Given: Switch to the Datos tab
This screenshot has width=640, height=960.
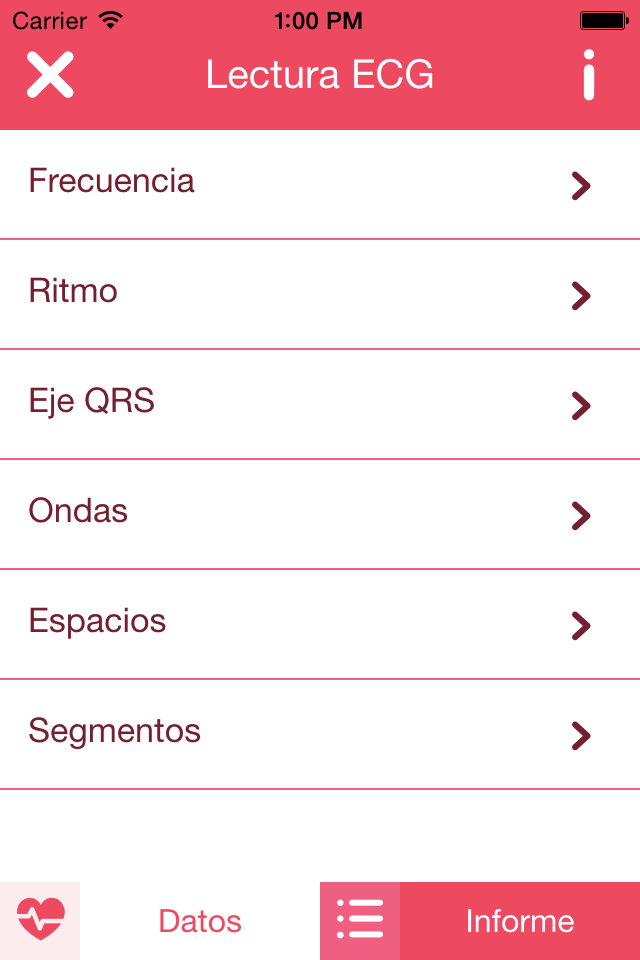Looking at the screenshot, I should 200,921.
